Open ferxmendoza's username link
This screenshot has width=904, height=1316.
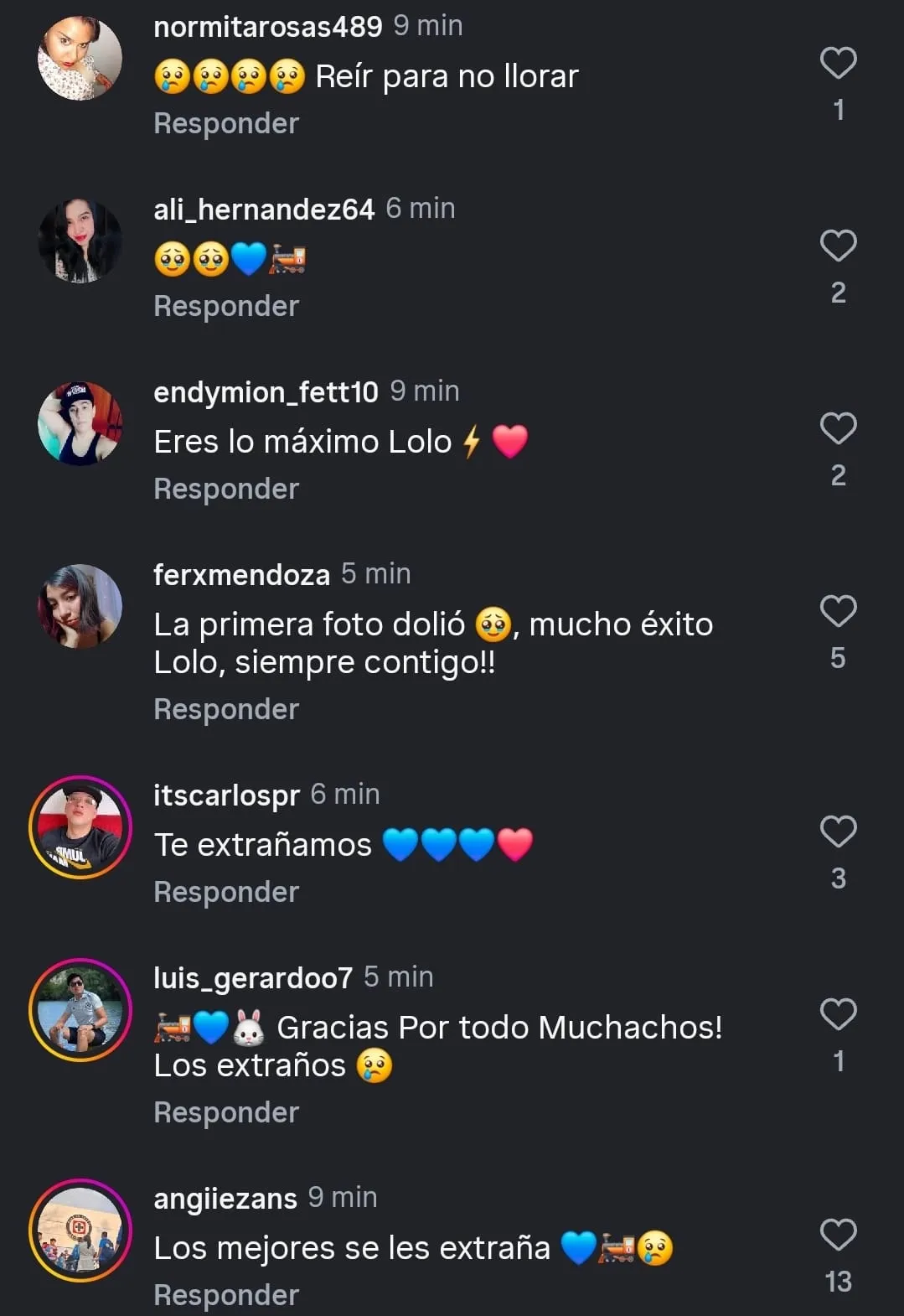click(x=241, y=574)
